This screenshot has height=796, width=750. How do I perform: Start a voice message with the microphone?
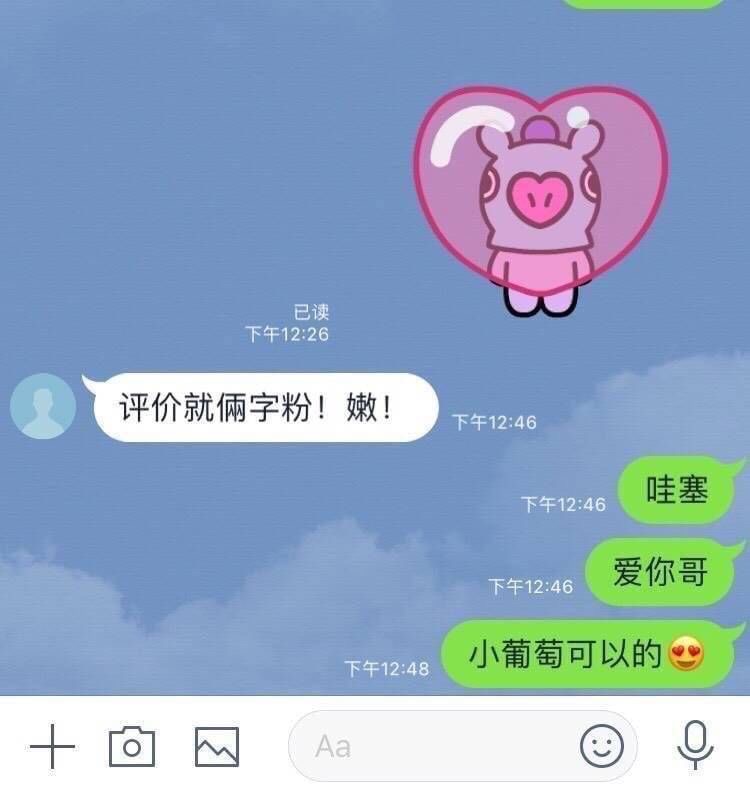[694, 746]
